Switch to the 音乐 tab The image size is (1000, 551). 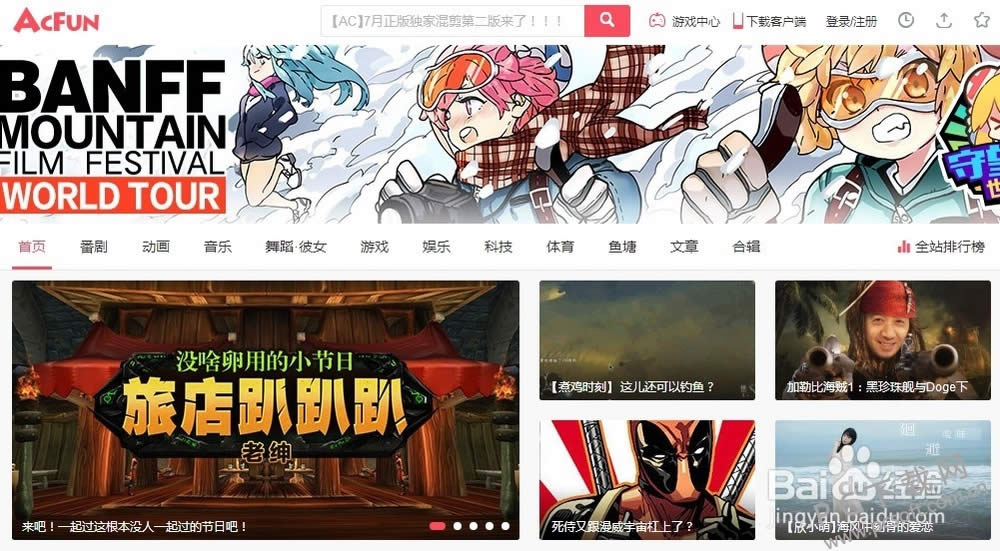click(x=218, y=247)
